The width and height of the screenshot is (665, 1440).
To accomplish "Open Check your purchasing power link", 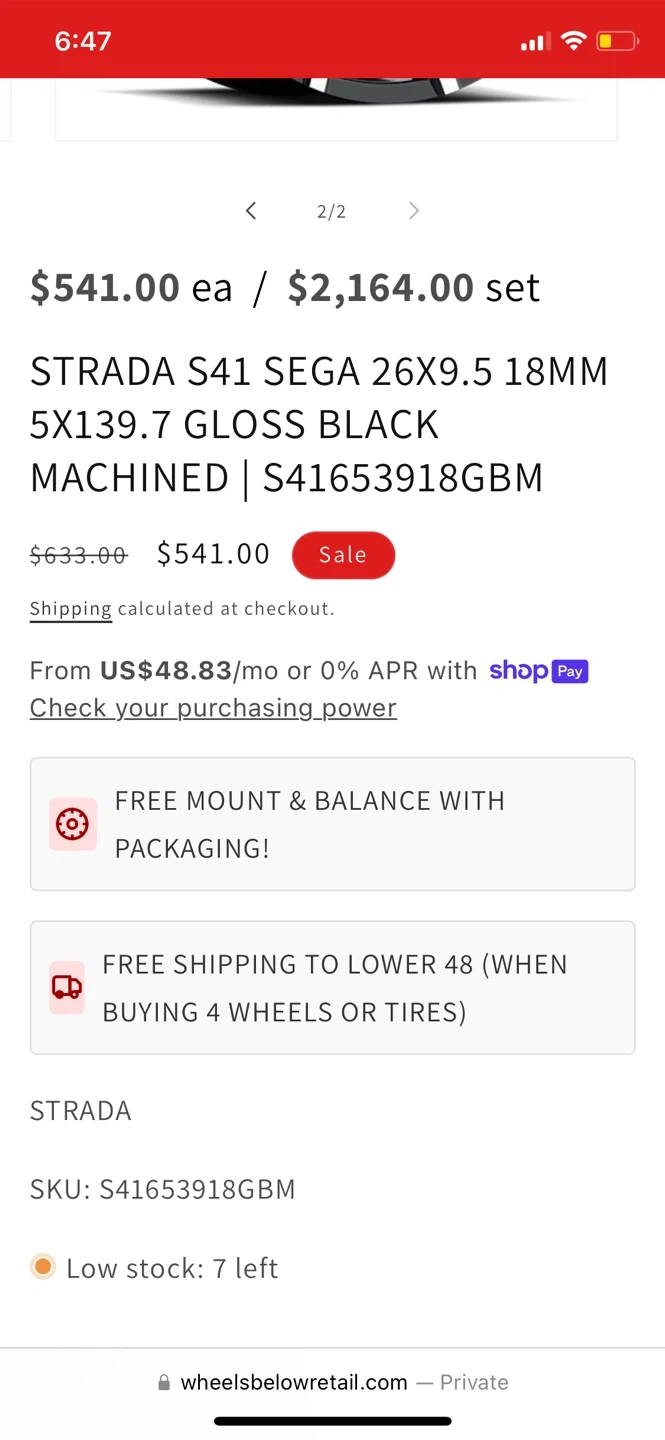I will [213, 708].
